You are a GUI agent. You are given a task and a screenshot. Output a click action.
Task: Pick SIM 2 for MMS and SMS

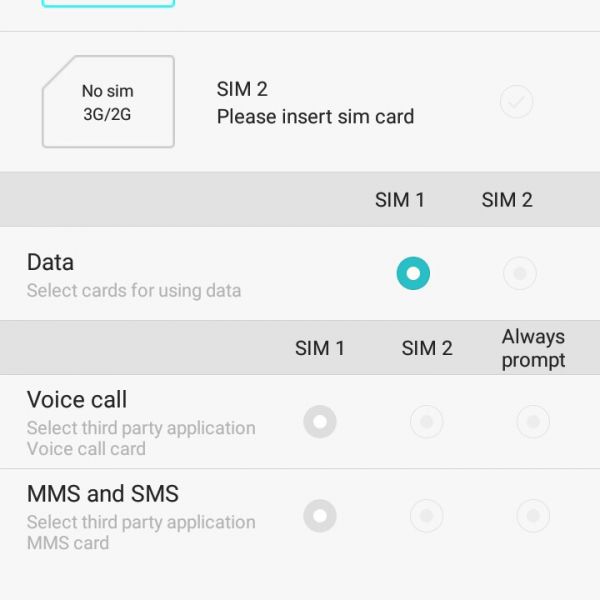click(427, 516)
